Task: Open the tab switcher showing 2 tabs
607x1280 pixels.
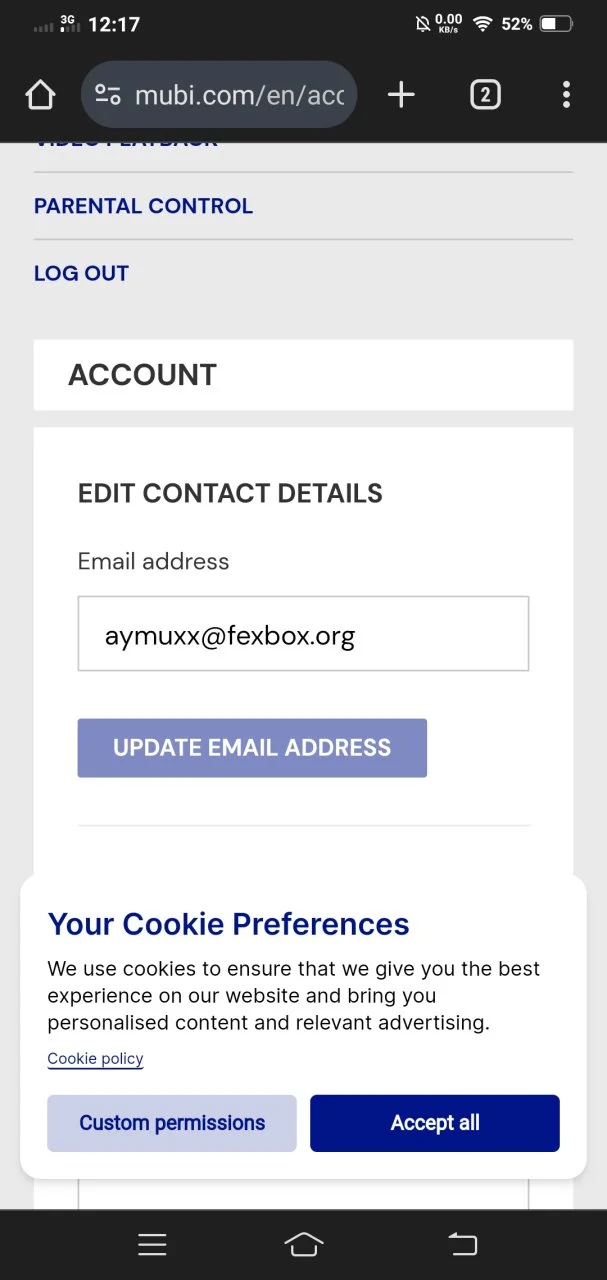Action: coord(485,95)
